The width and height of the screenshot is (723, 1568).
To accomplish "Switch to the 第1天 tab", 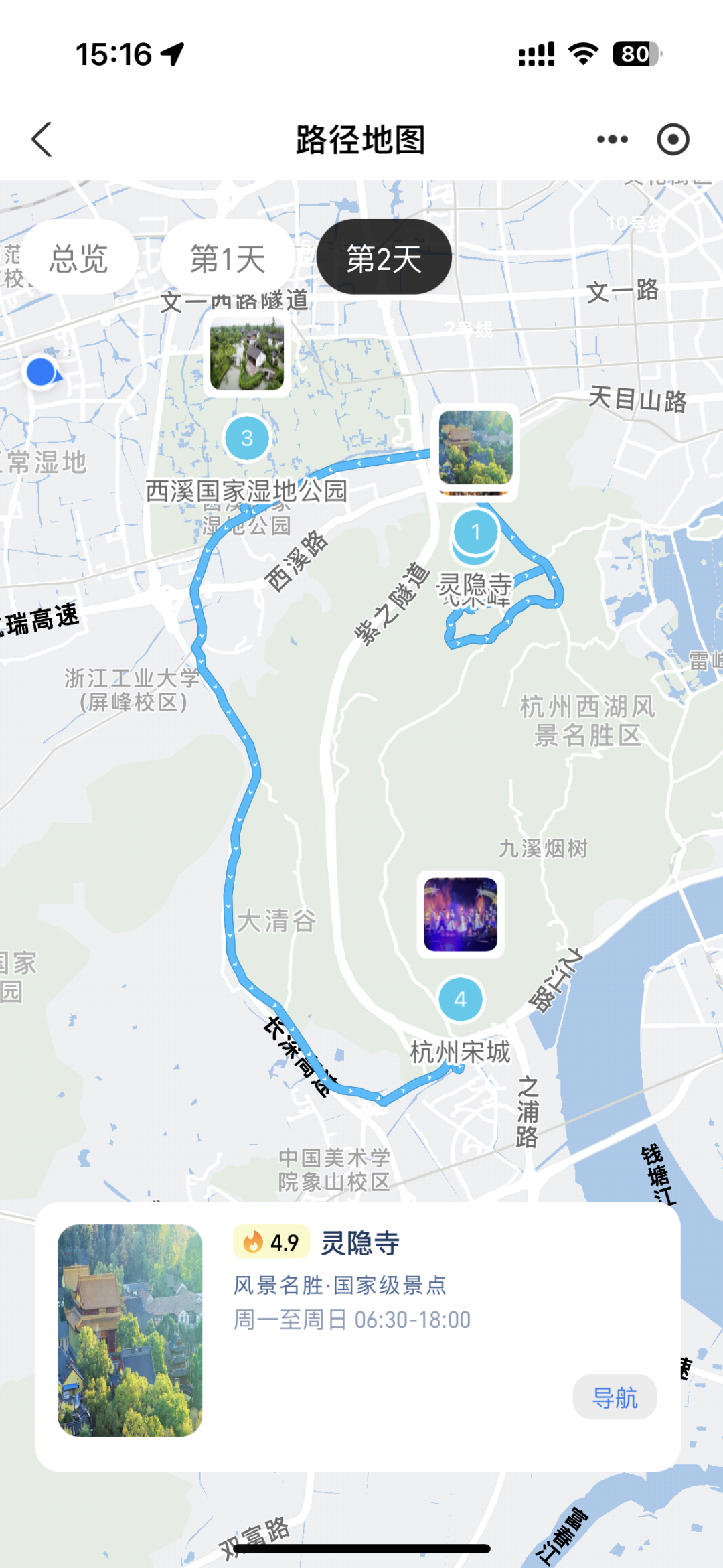I will pyautogui.click(x=228, y=258).
